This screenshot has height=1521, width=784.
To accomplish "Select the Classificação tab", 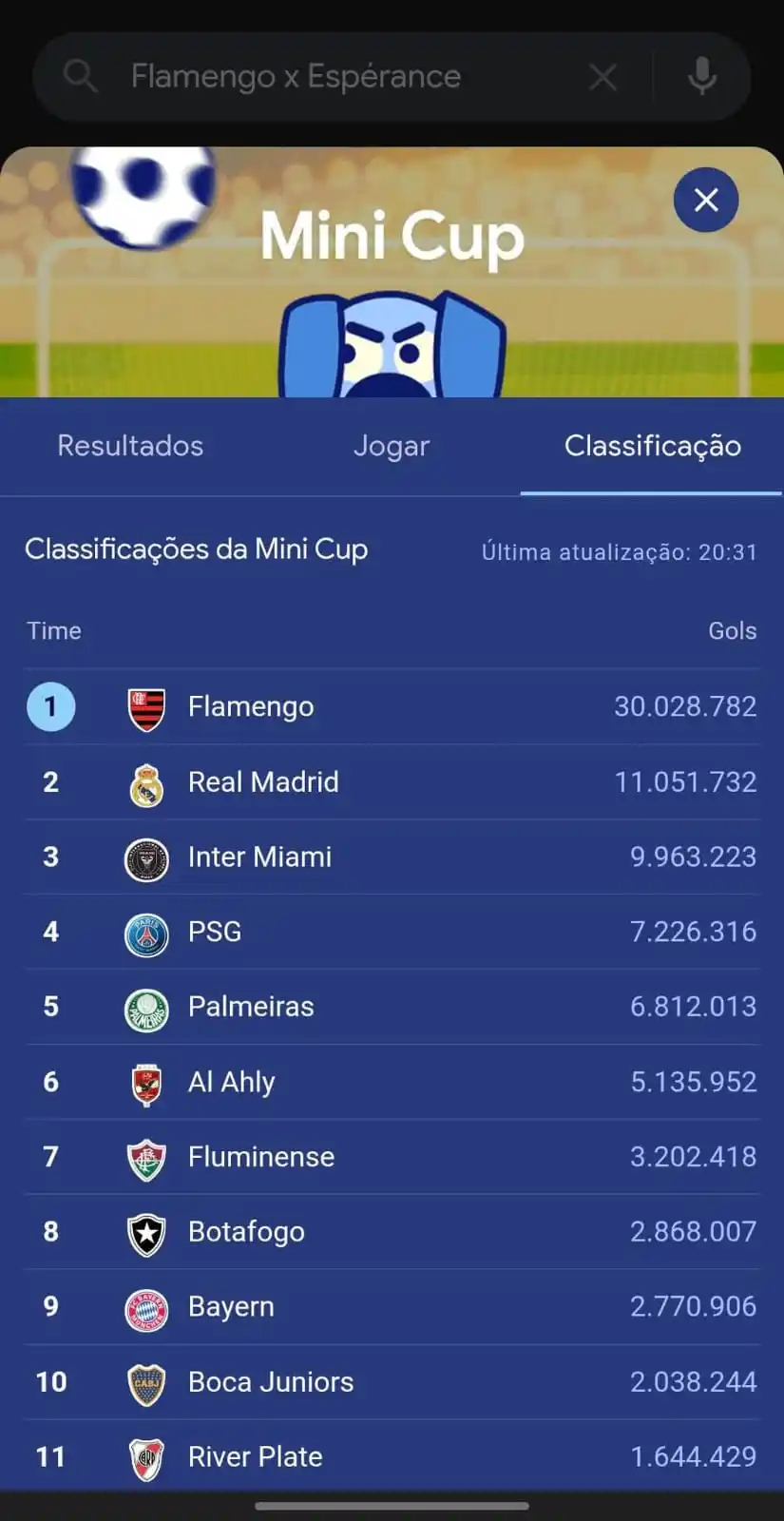I will point(652,446).
